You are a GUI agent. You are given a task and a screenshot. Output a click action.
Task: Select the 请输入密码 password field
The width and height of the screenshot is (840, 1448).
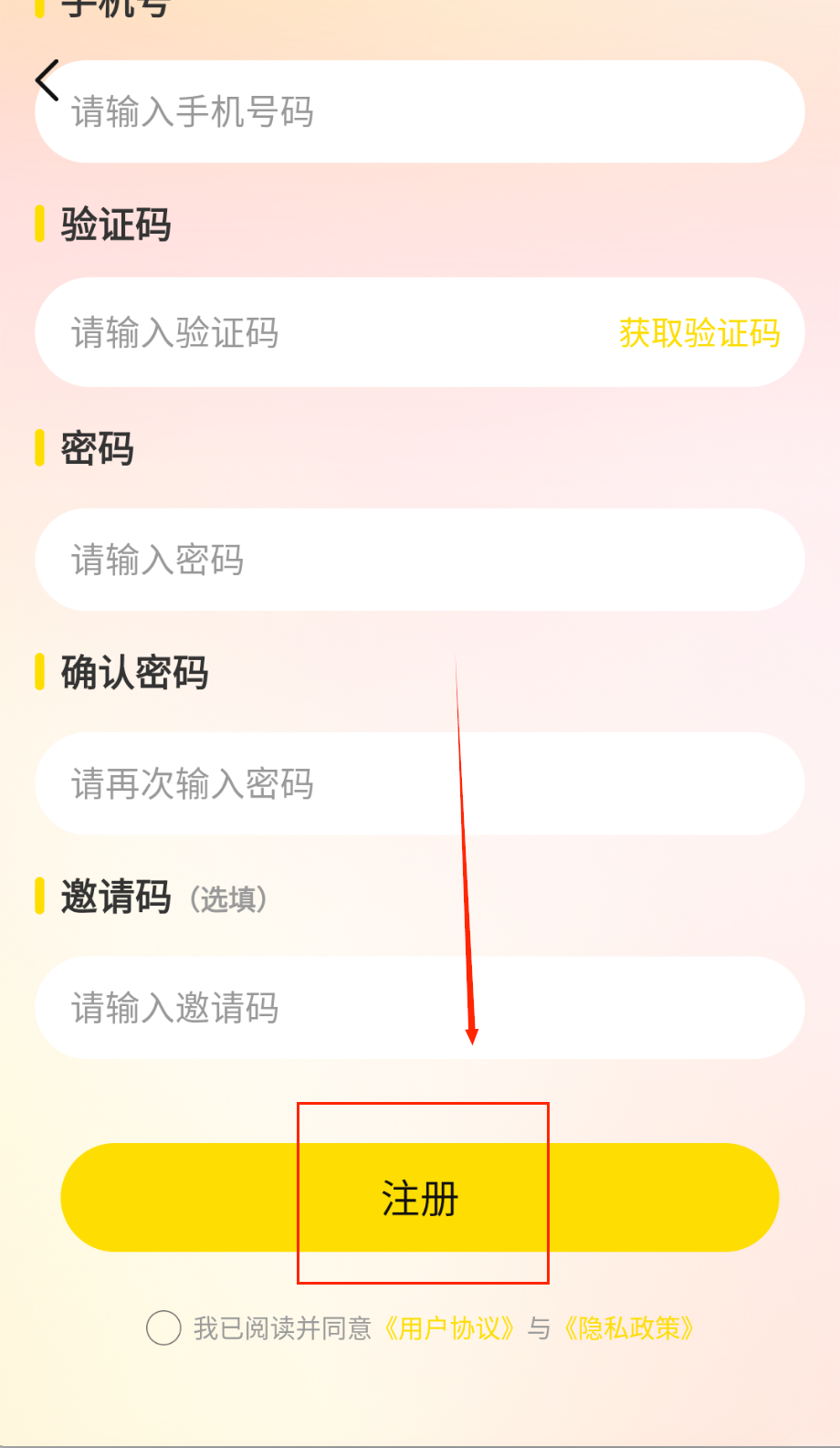coord(420,560)
